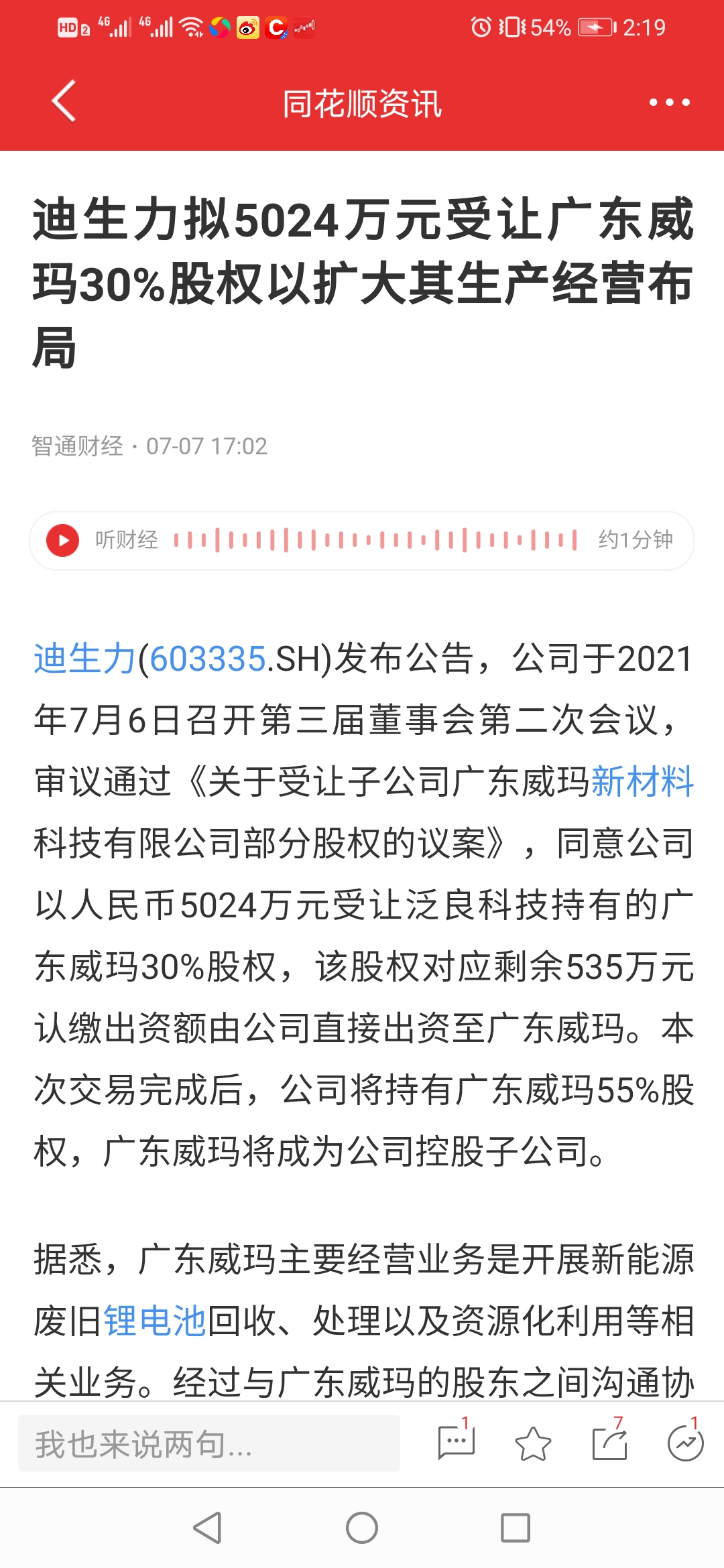View the article comments
The height and width of the screenshot is (1568, 724).
tap(456, 1442)
